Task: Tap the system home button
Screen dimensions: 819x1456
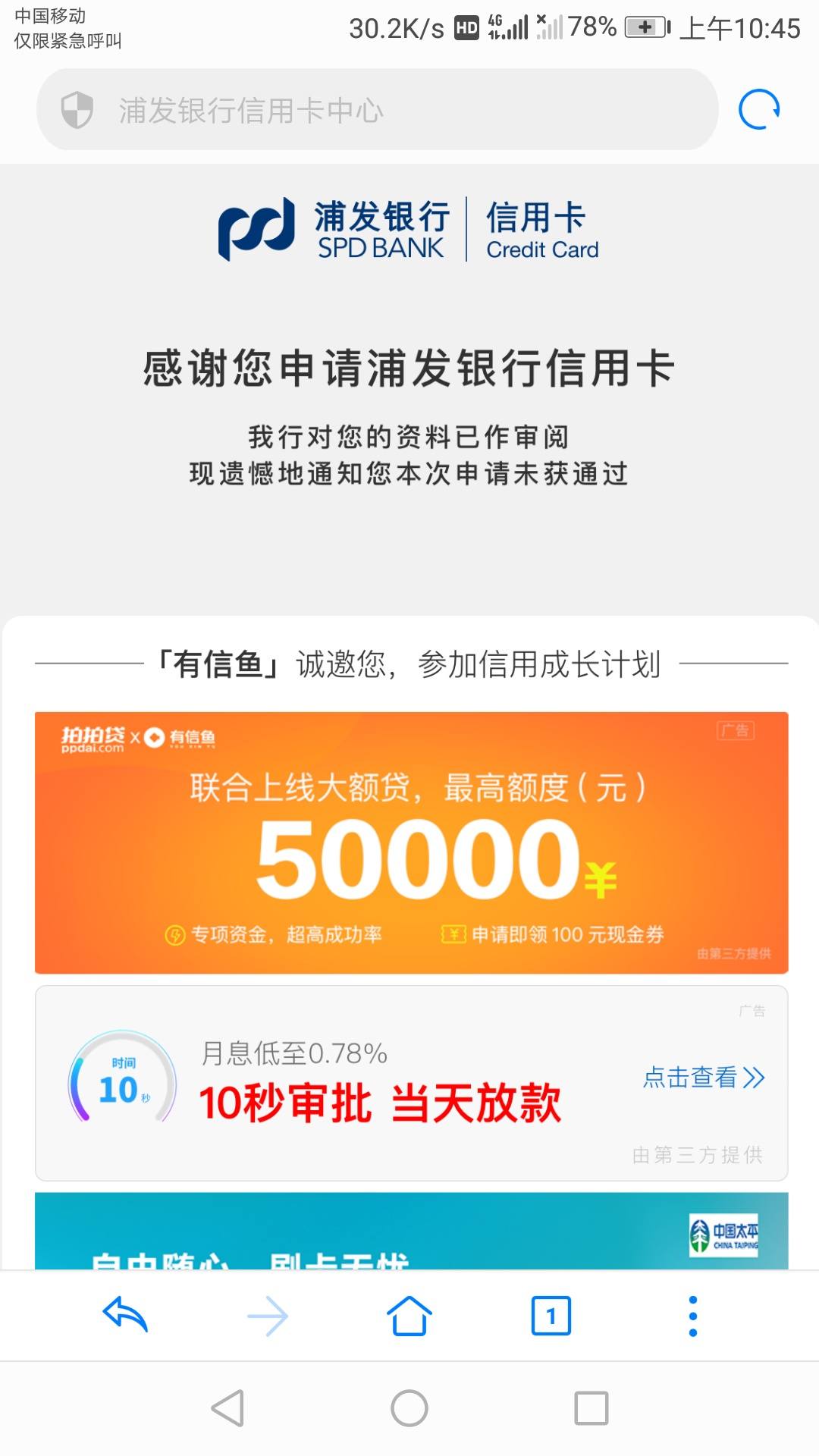Action: [409, 1409]
